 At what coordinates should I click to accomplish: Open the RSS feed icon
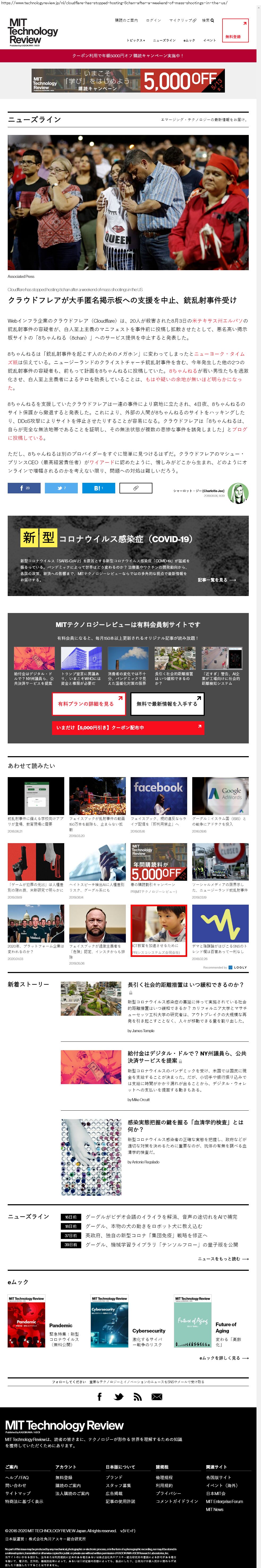click(138, 1397)
